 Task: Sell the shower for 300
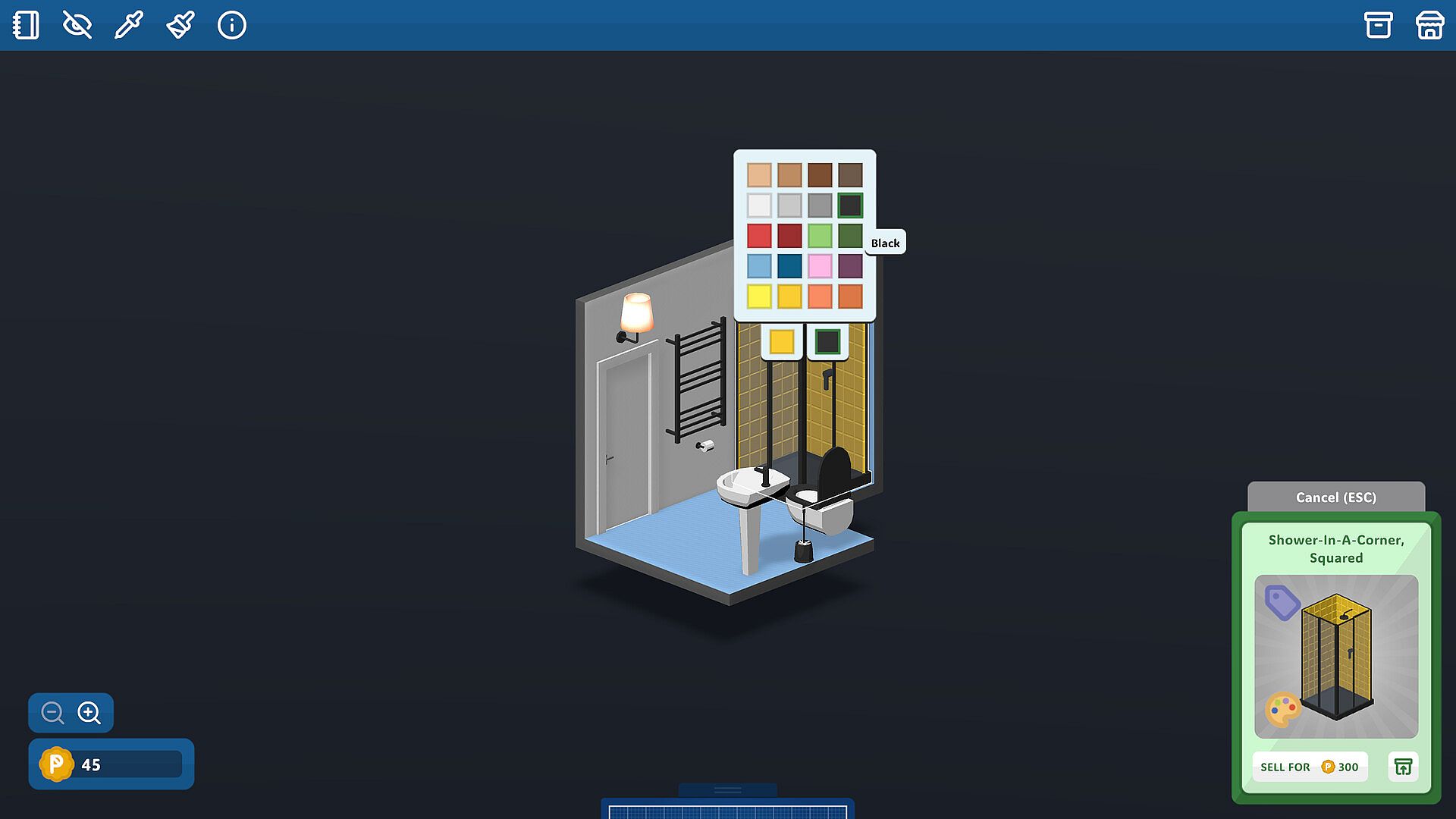1310,767
